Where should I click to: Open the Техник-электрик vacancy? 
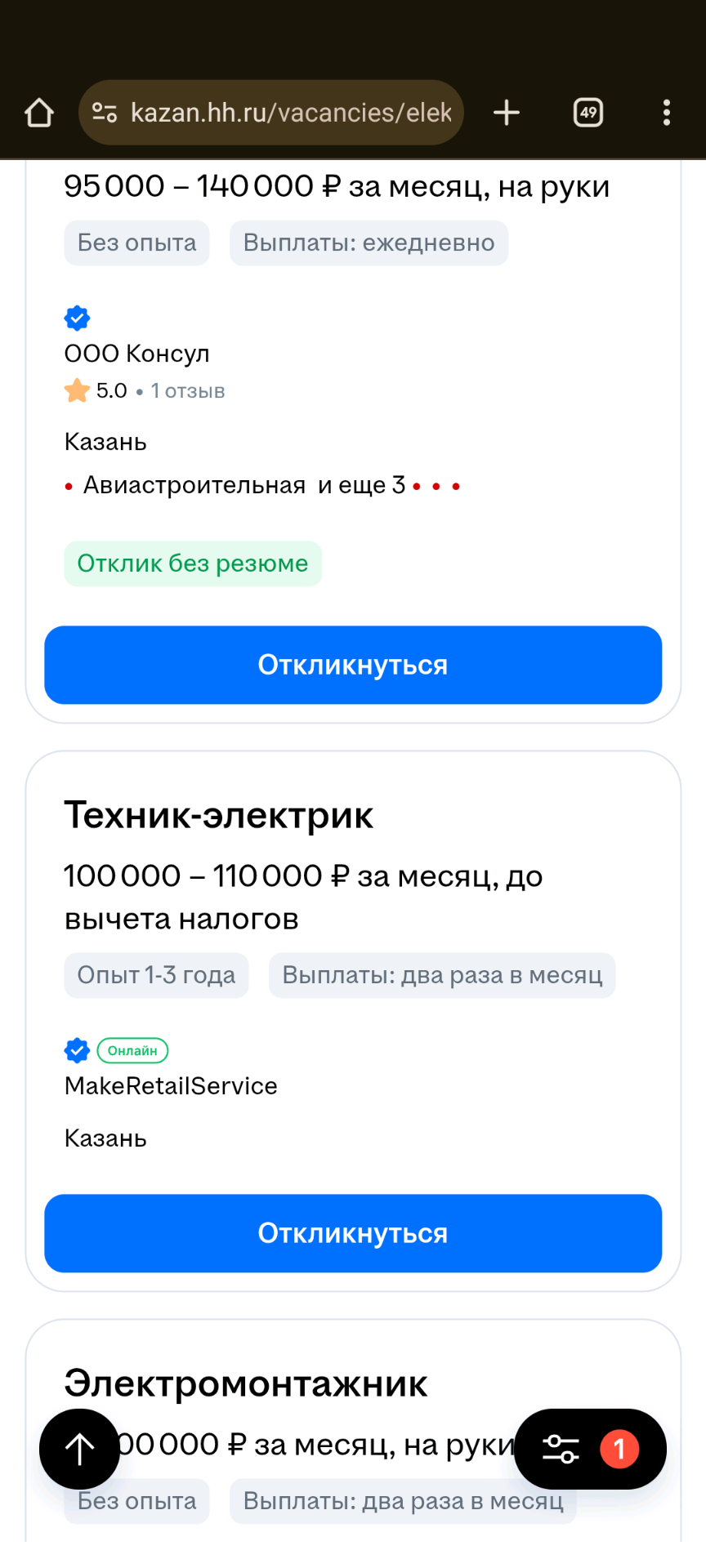(x=219, y=815)
